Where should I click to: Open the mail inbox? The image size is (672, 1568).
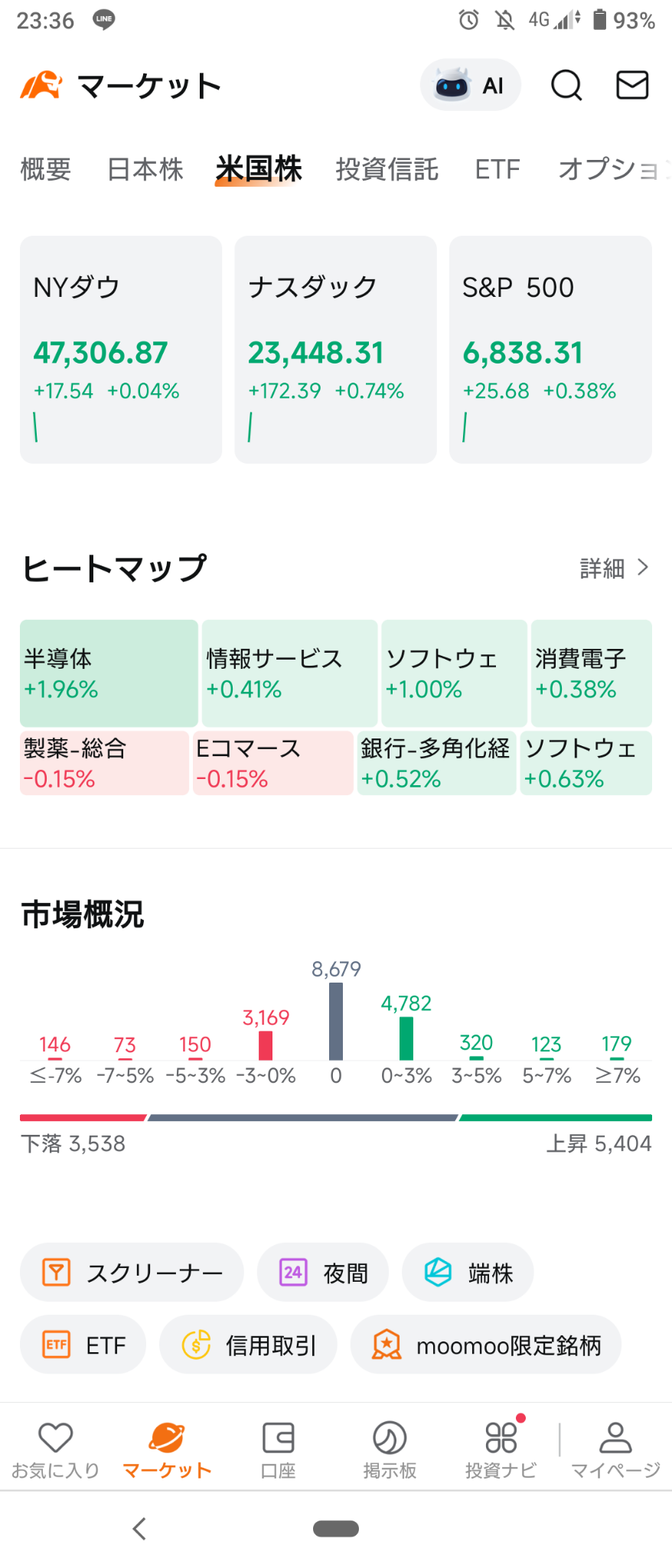tap(632, 85)
